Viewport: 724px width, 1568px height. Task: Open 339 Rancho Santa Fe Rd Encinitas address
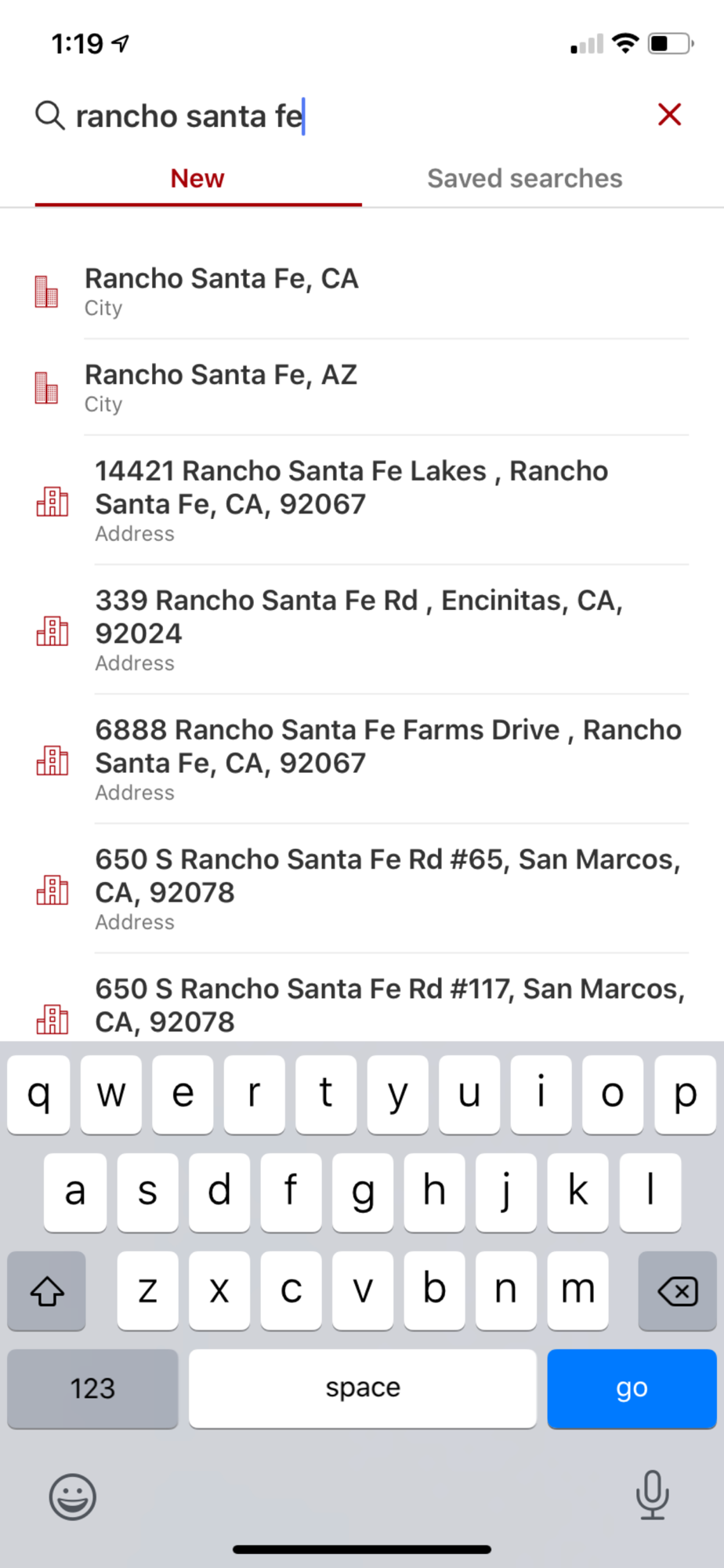pos(362,630)
